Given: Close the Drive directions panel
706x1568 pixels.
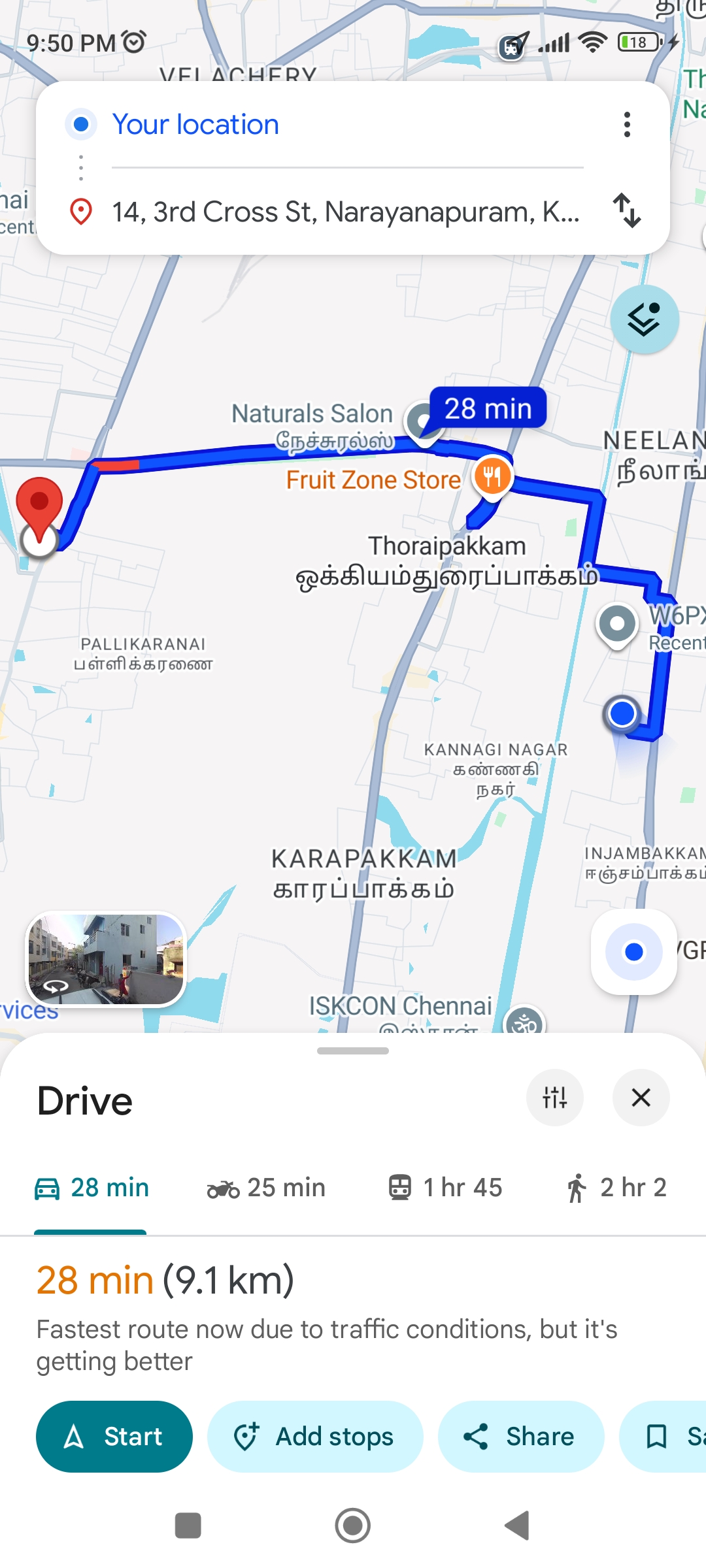Looking at the screenshot, I should 641,1098.
